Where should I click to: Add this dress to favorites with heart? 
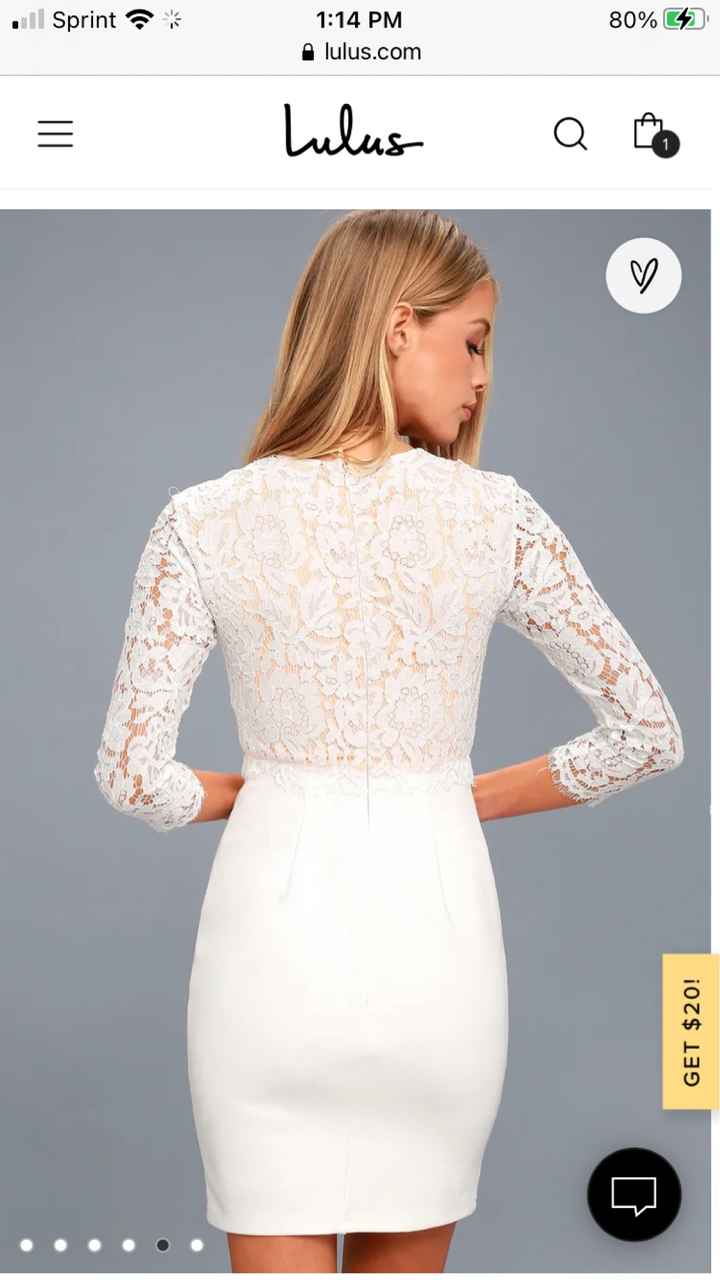point(643,275)
